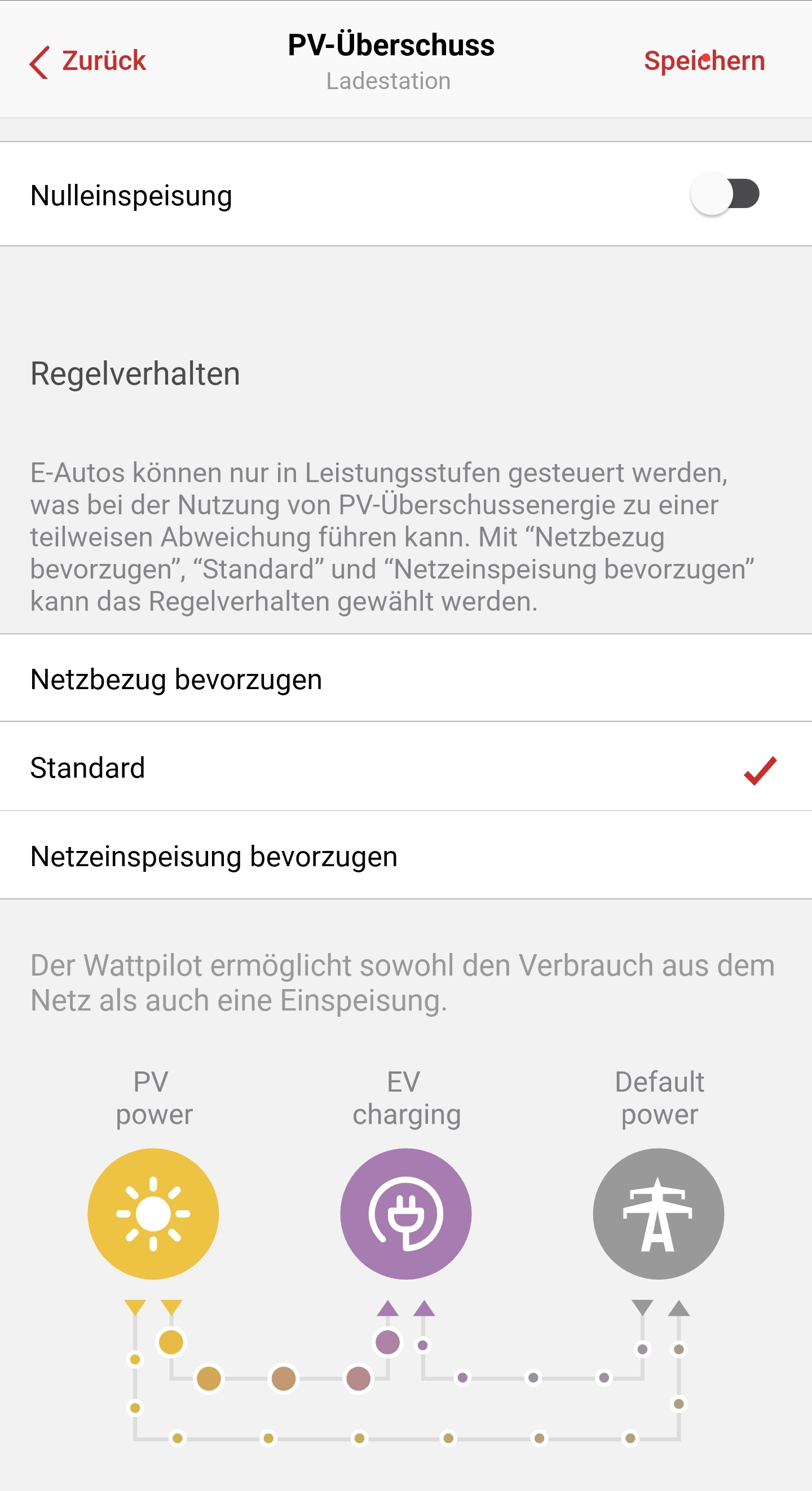Select Netzbezug bevorzugen option

point(407,678)
